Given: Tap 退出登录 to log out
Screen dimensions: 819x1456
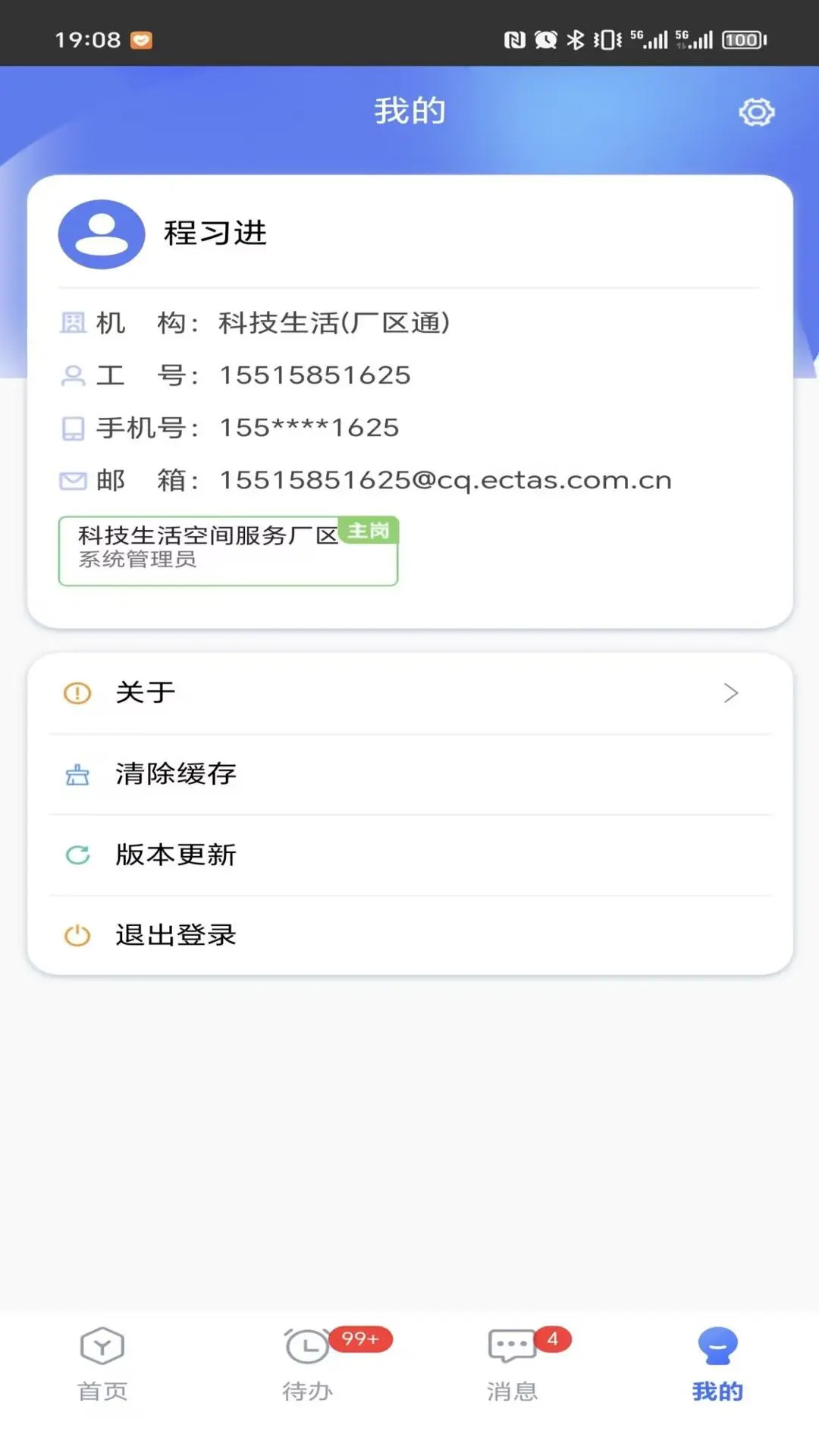Looking at the screenshot, I should (409, 935).
